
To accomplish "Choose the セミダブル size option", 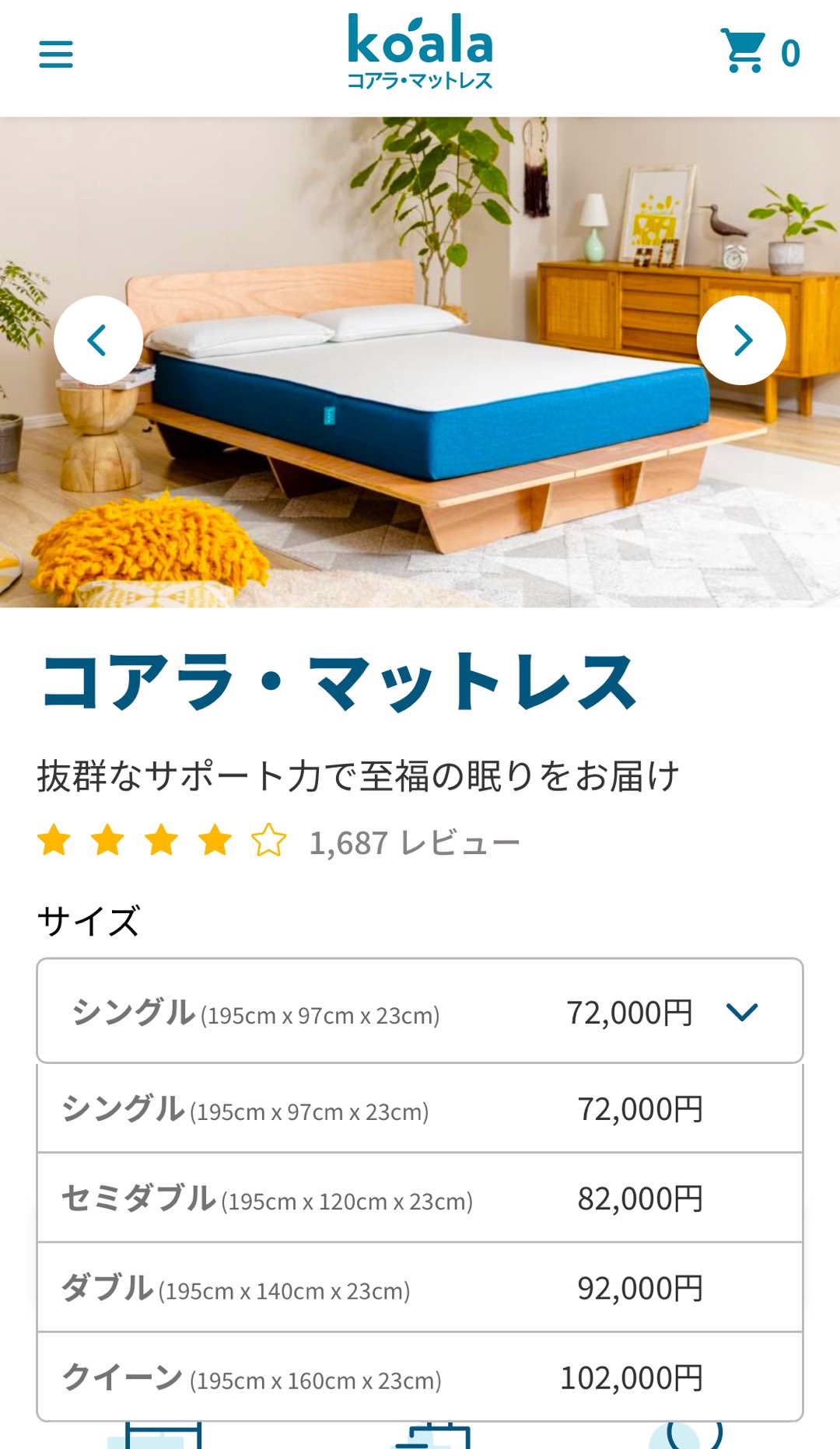I will [420, 1199].
